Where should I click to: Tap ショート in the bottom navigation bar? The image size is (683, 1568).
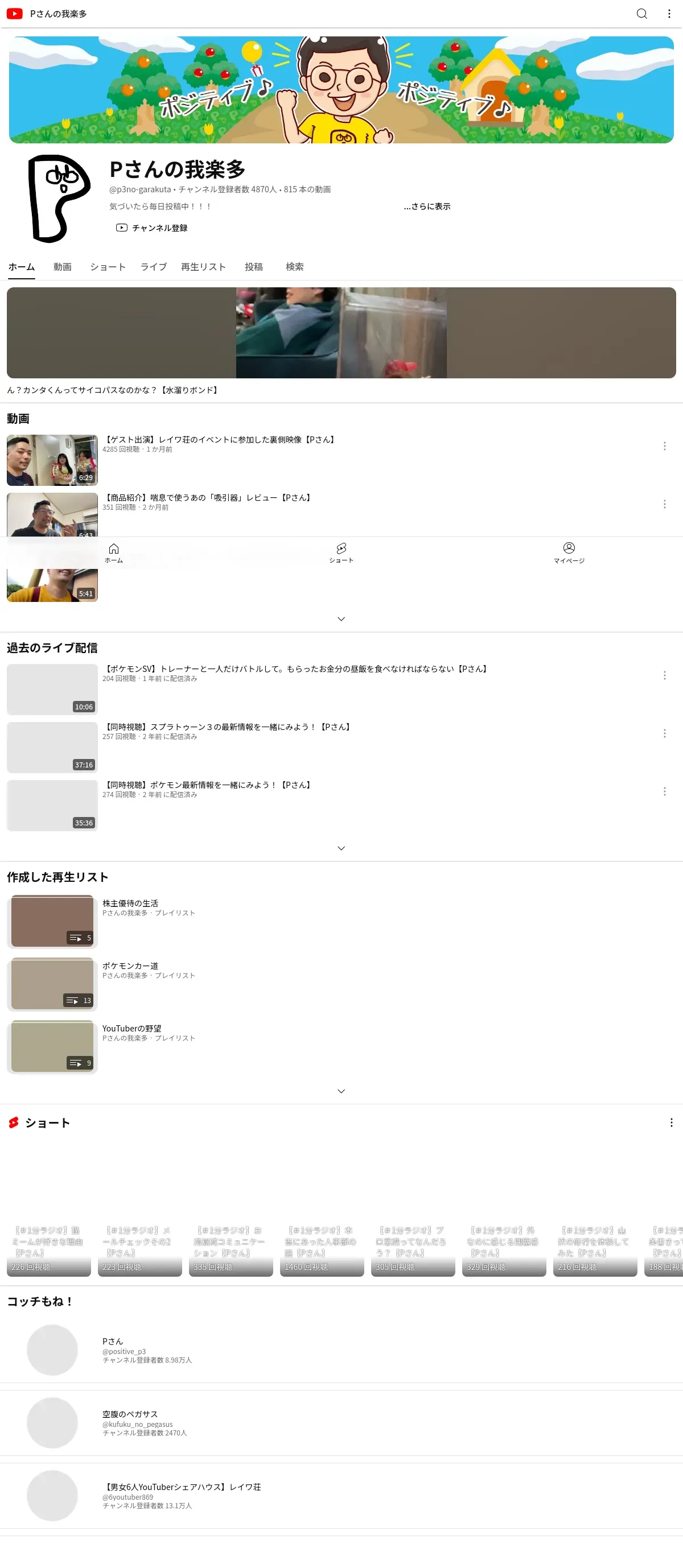(x=341, y=552)
